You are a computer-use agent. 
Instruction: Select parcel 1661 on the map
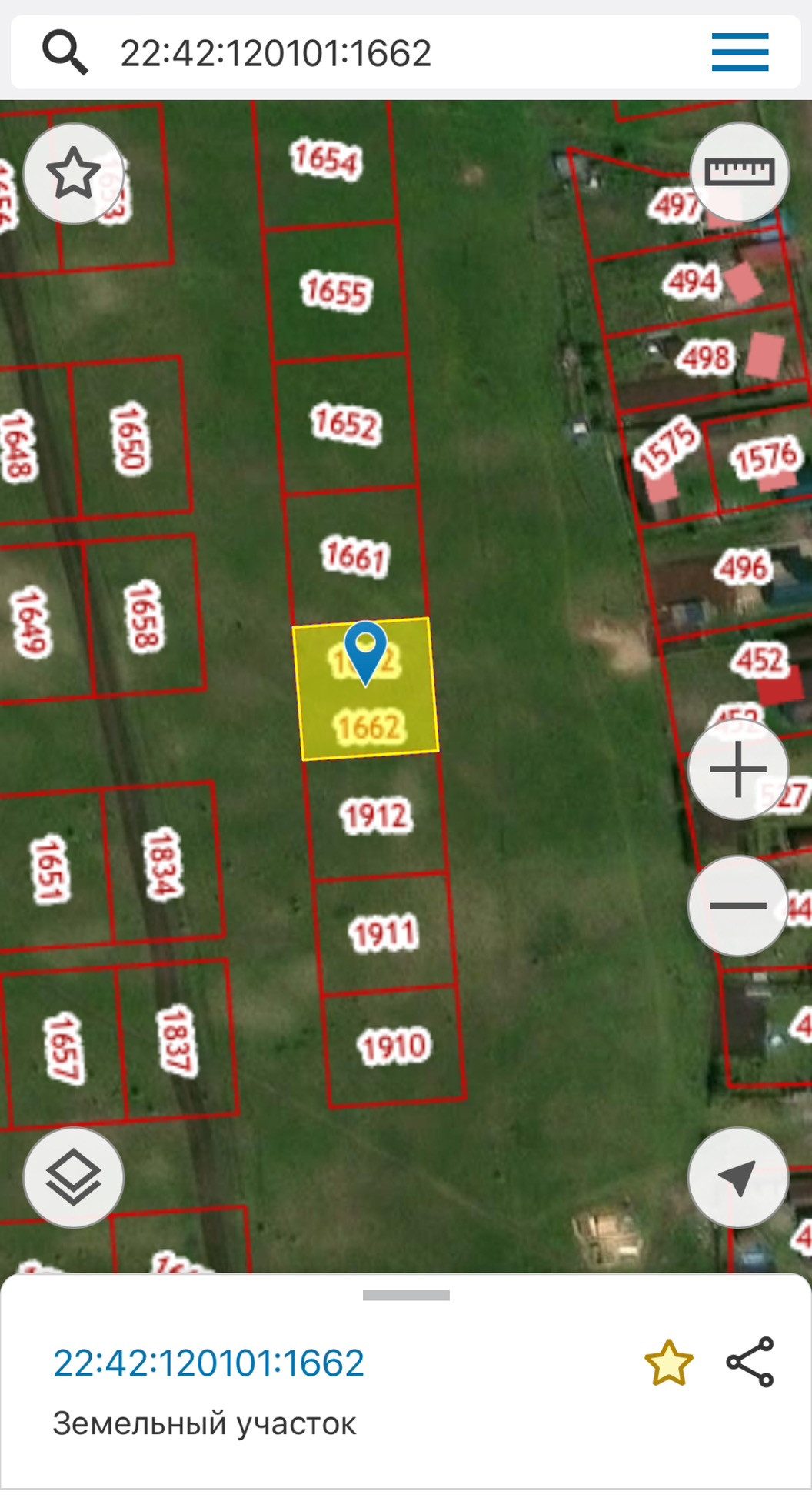pos(355,555)
